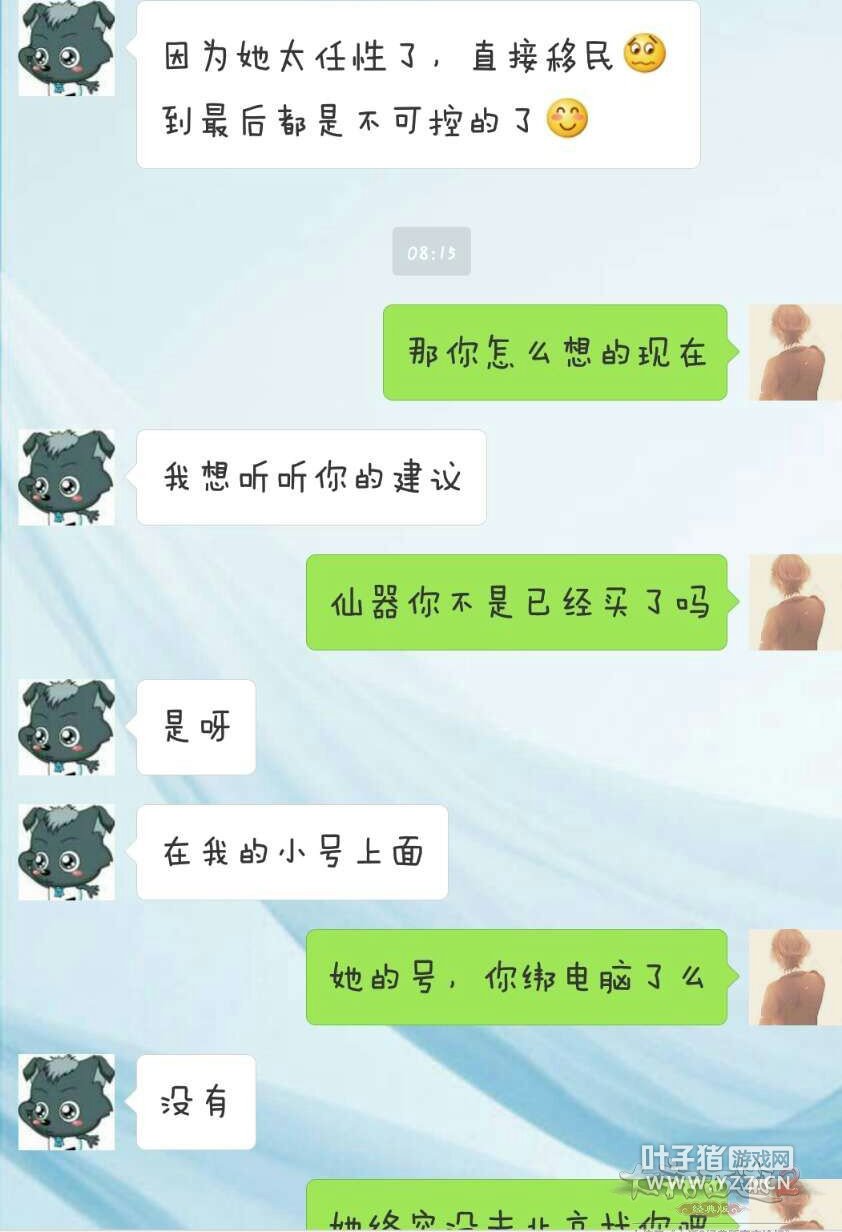The width and height of the screenshot is (842, 1232).
Task: Tap sender avatar next to '那你怎么想的现在'
Action: coord(794,352)
